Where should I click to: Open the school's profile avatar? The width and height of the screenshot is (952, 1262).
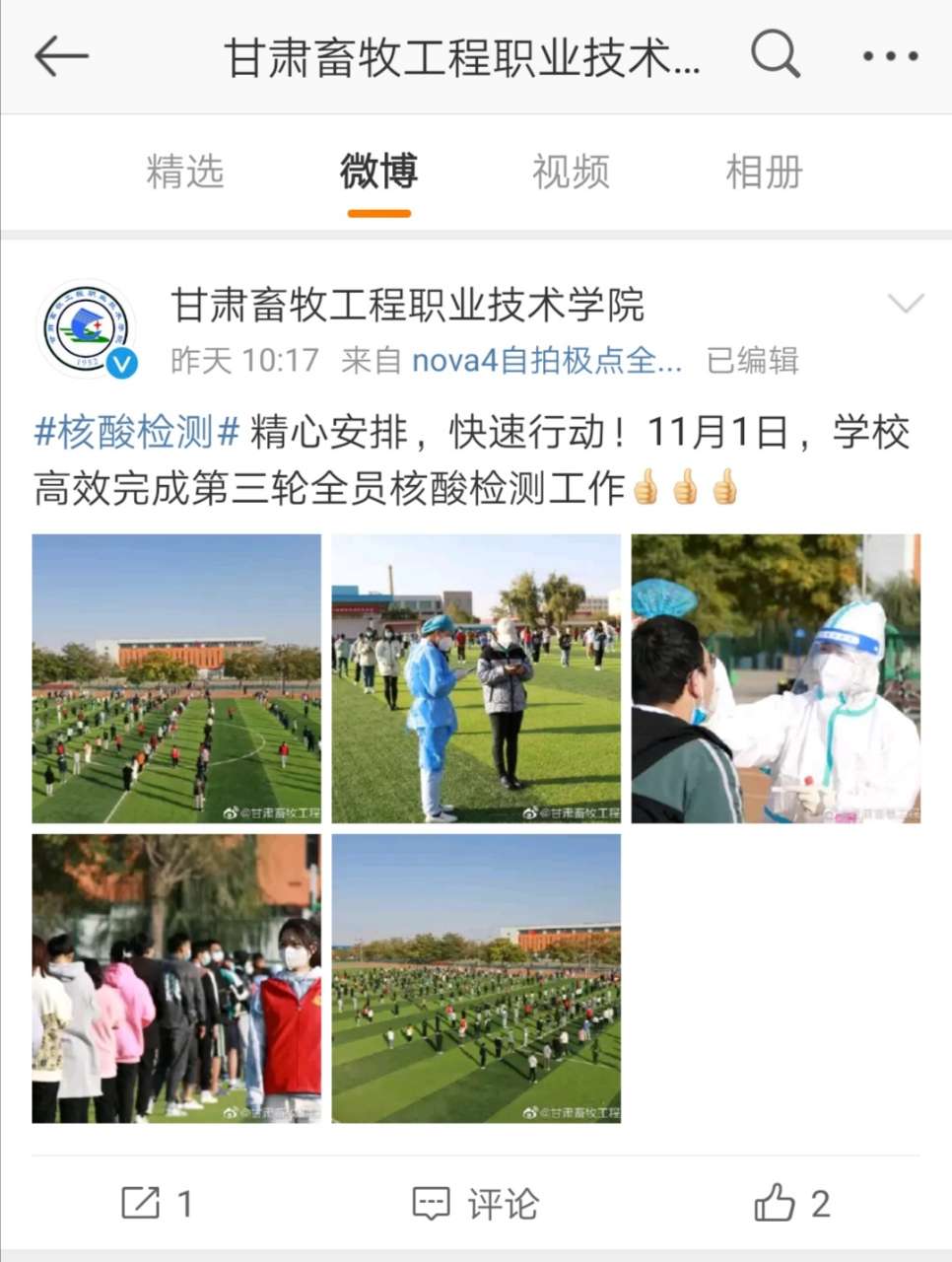coord(87,329)
